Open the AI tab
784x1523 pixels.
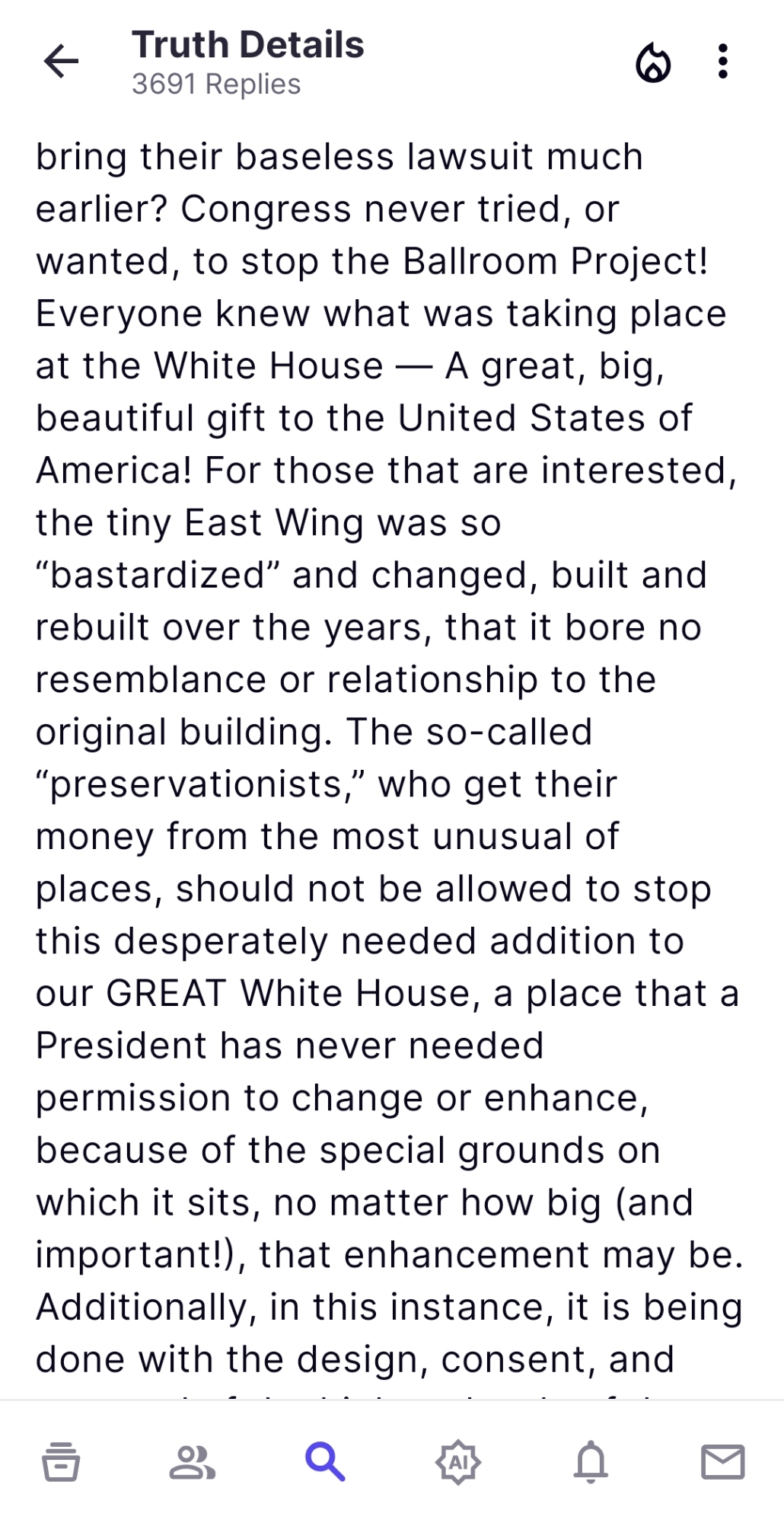[x=457, y=1461]
